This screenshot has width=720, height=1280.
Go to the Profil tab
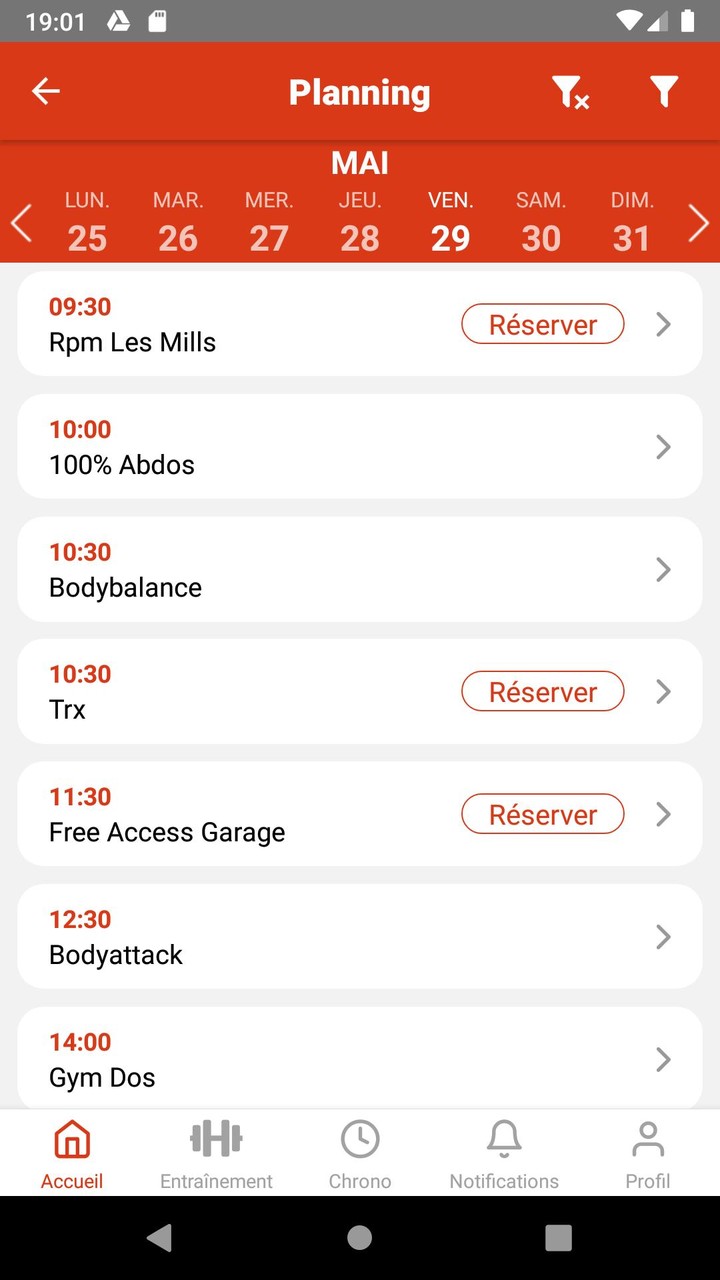pyautogui.click(x=648, y=1154)
